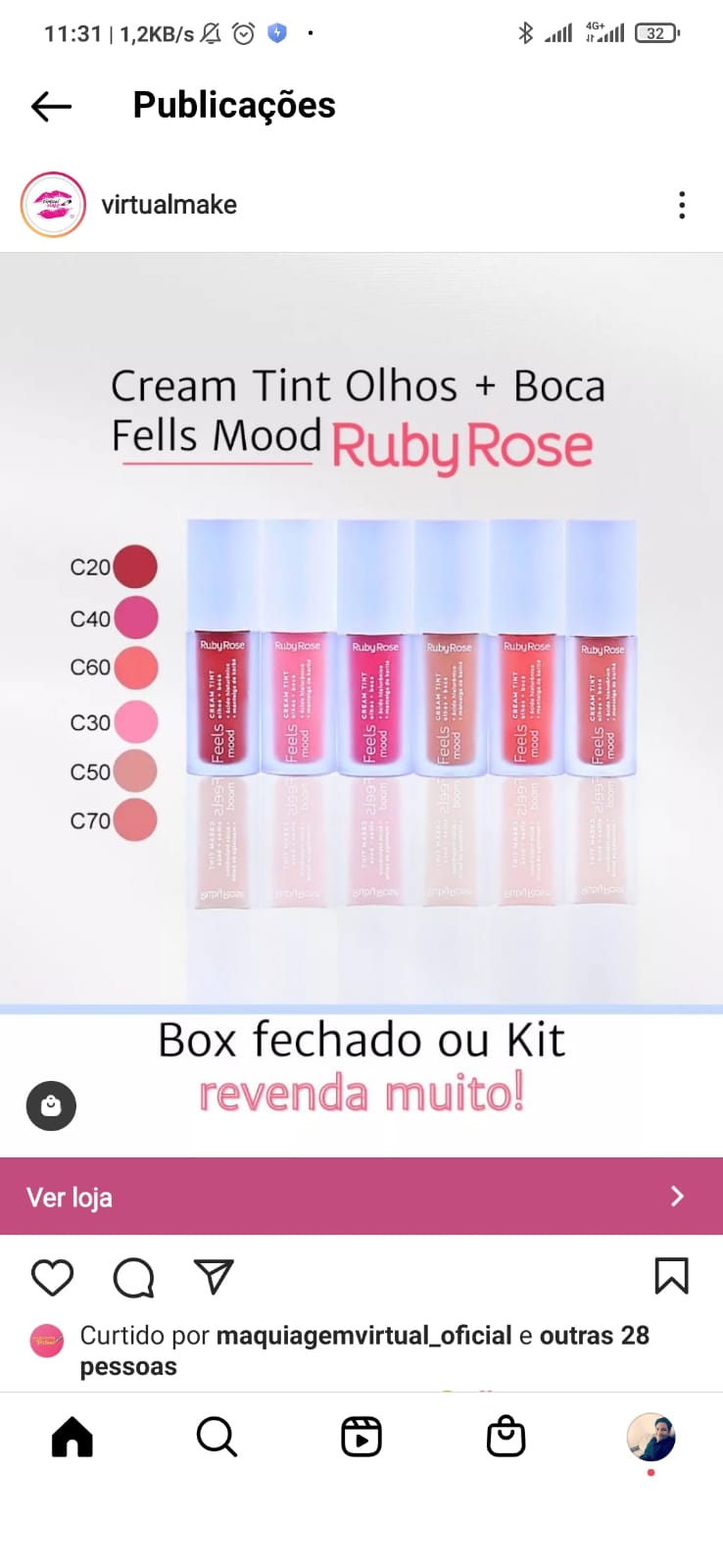Like the virtualmake post
Image resolution: width=723 pixels, height=1568 pixels.
(53, 1278)
